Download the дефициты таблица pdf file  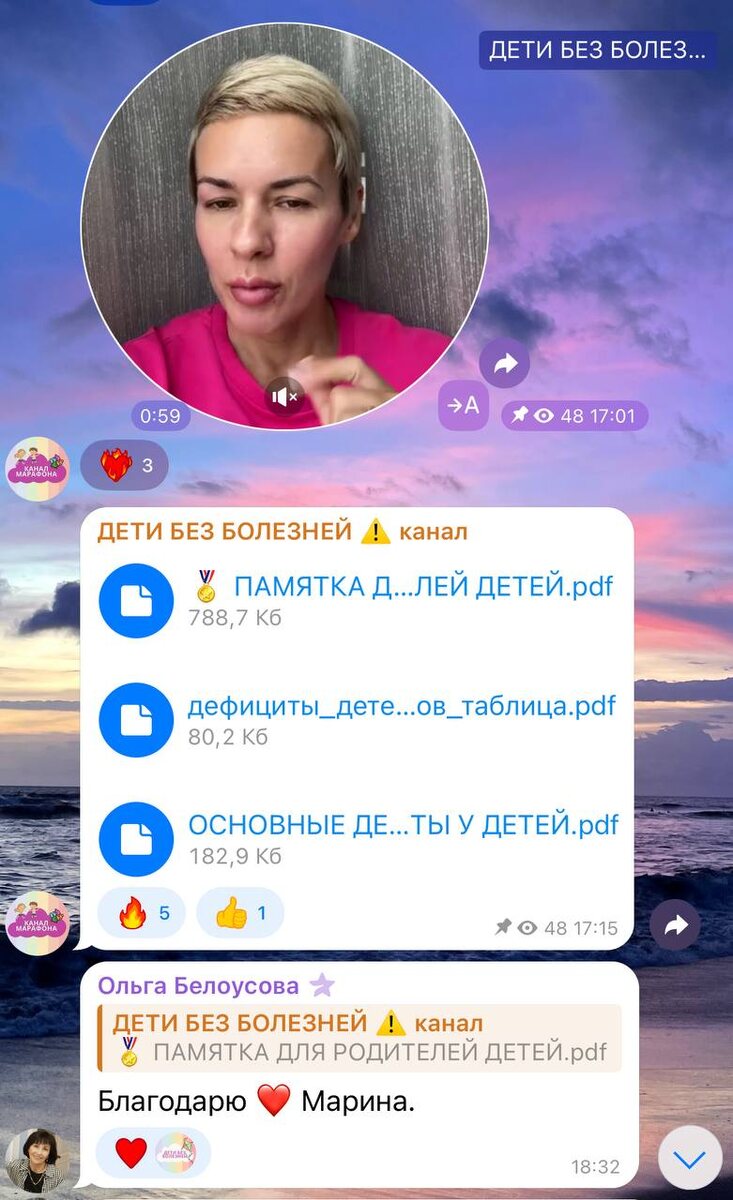tap(136, 720)
